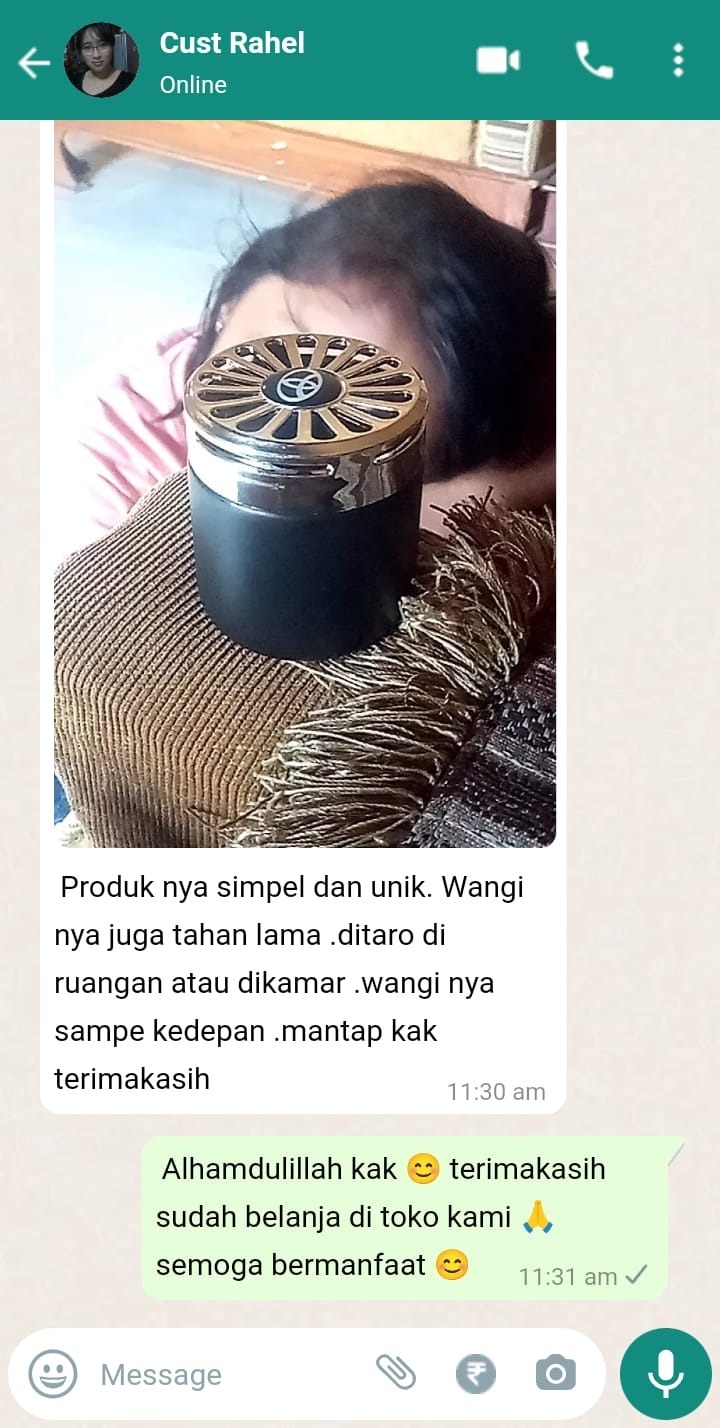Open the camera to take a photo
Viewport: 720px width, 1428px height.
coord(555,1374)
